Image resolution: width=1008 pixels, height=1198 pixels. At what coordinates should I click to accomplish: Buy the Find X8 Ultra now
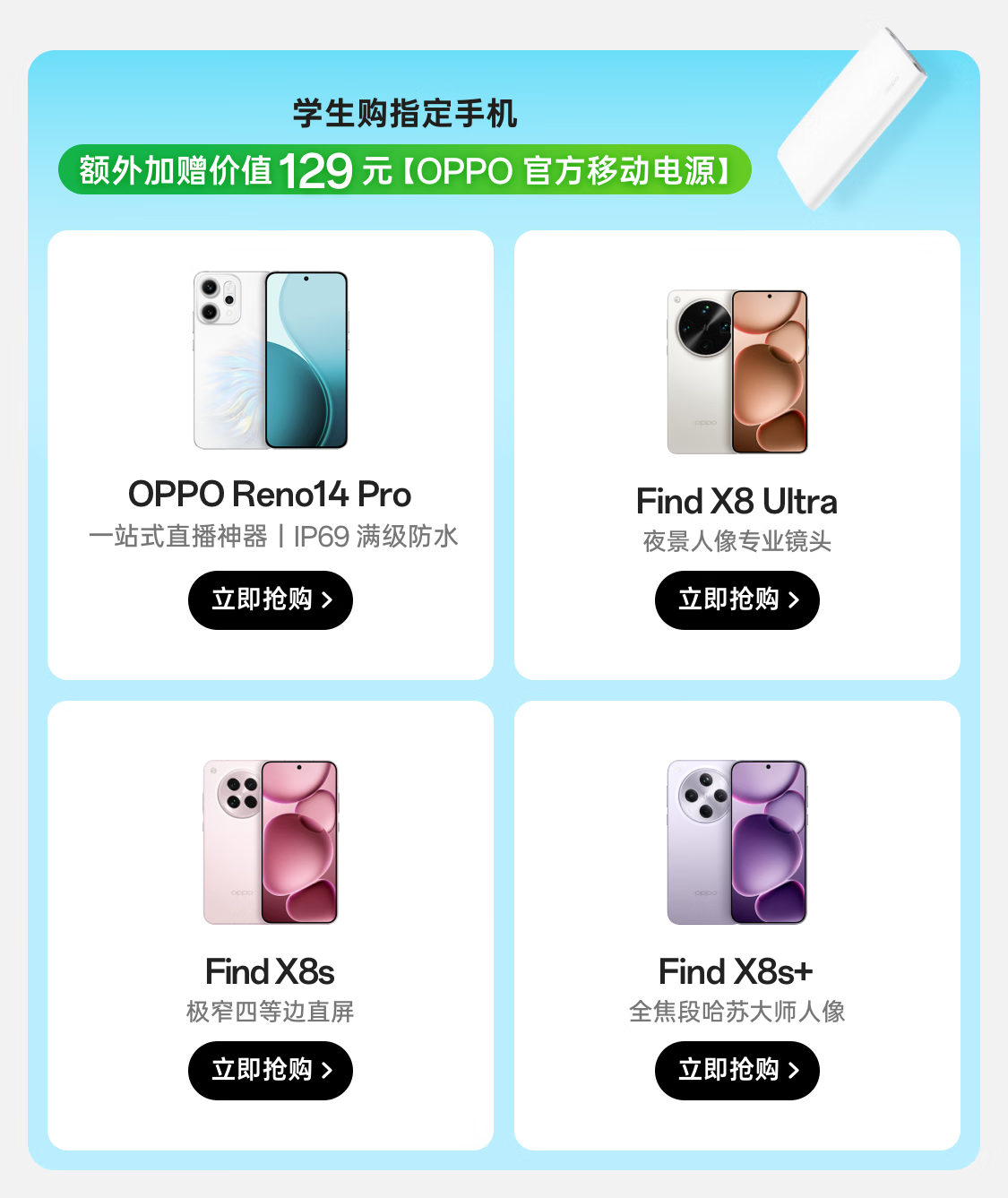[737, 599]
